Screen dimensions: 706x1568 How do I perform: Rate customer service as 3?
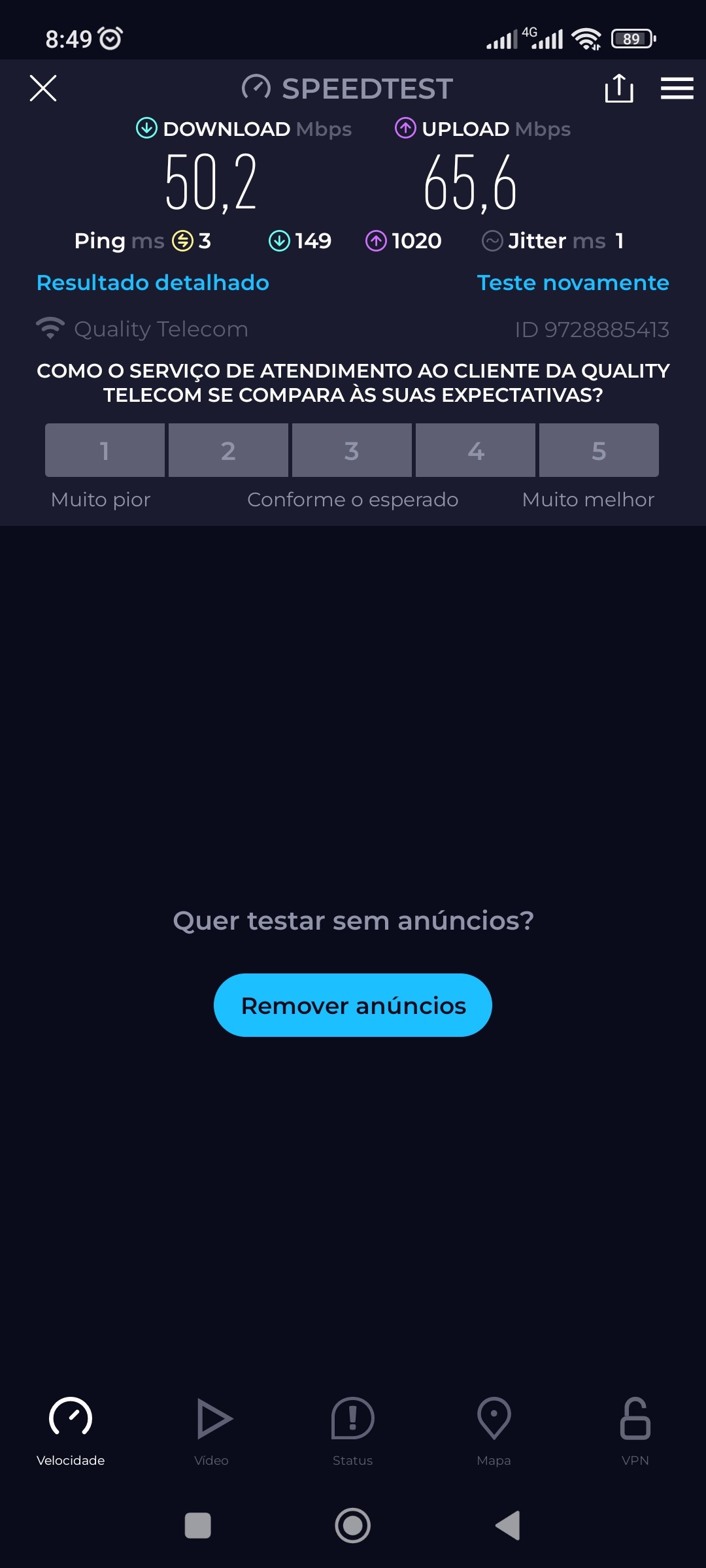pyautogui.click(x=352, y=450)
